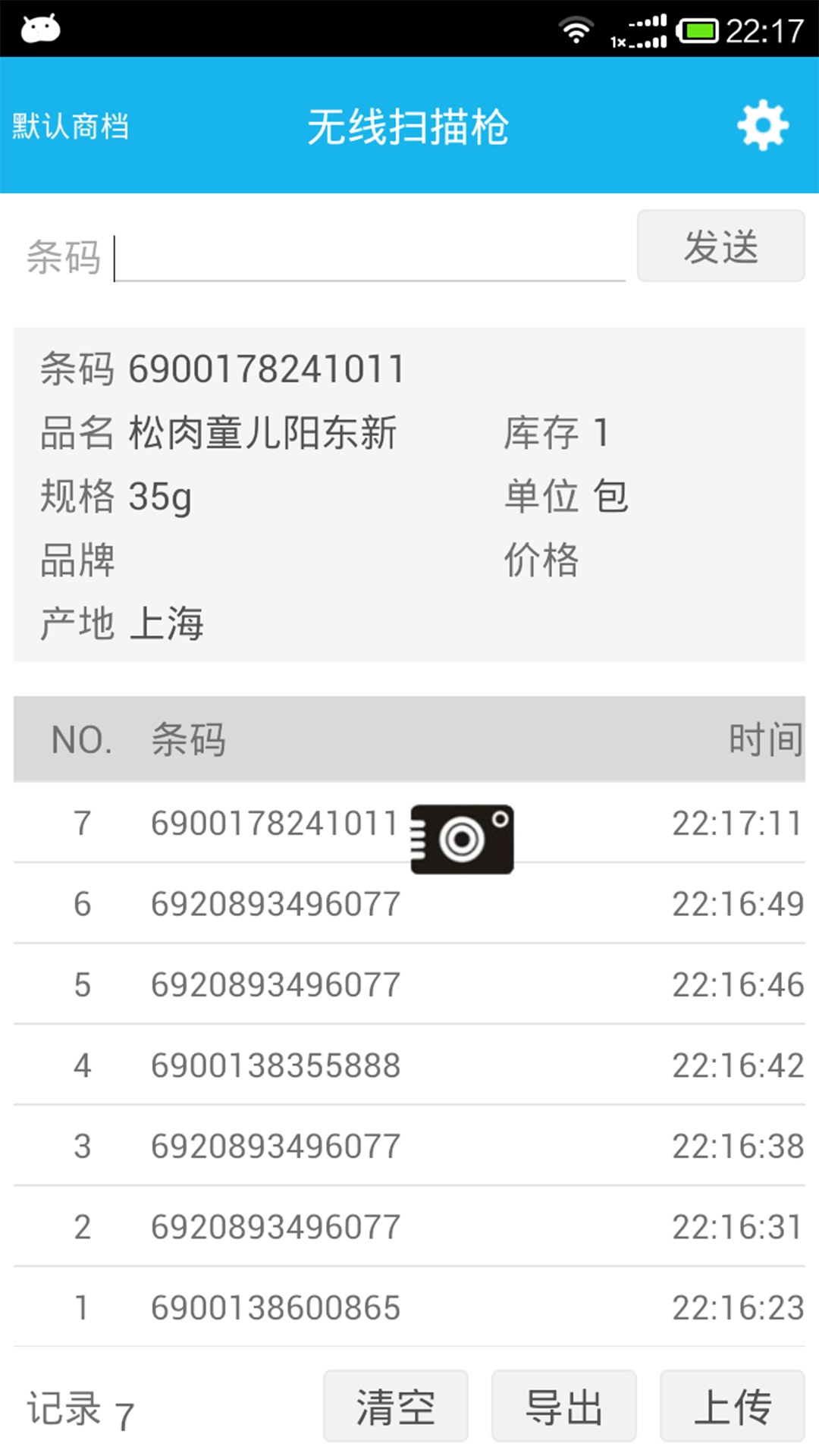
Task: Select record 3 scanned at 22:16:38
Action: point(409,1147)
